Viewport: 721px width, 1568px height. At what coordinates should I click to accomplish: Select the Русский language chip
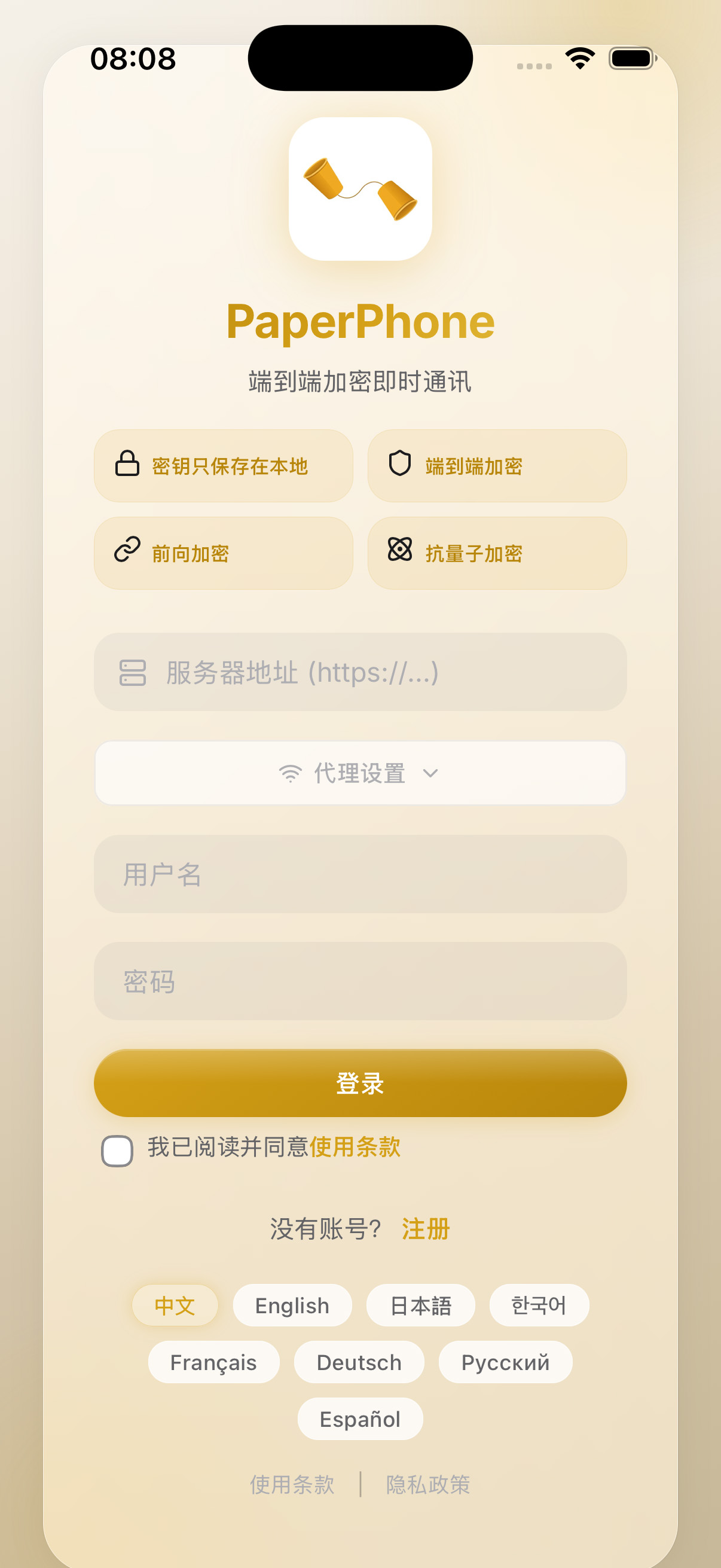(506, 1362)
